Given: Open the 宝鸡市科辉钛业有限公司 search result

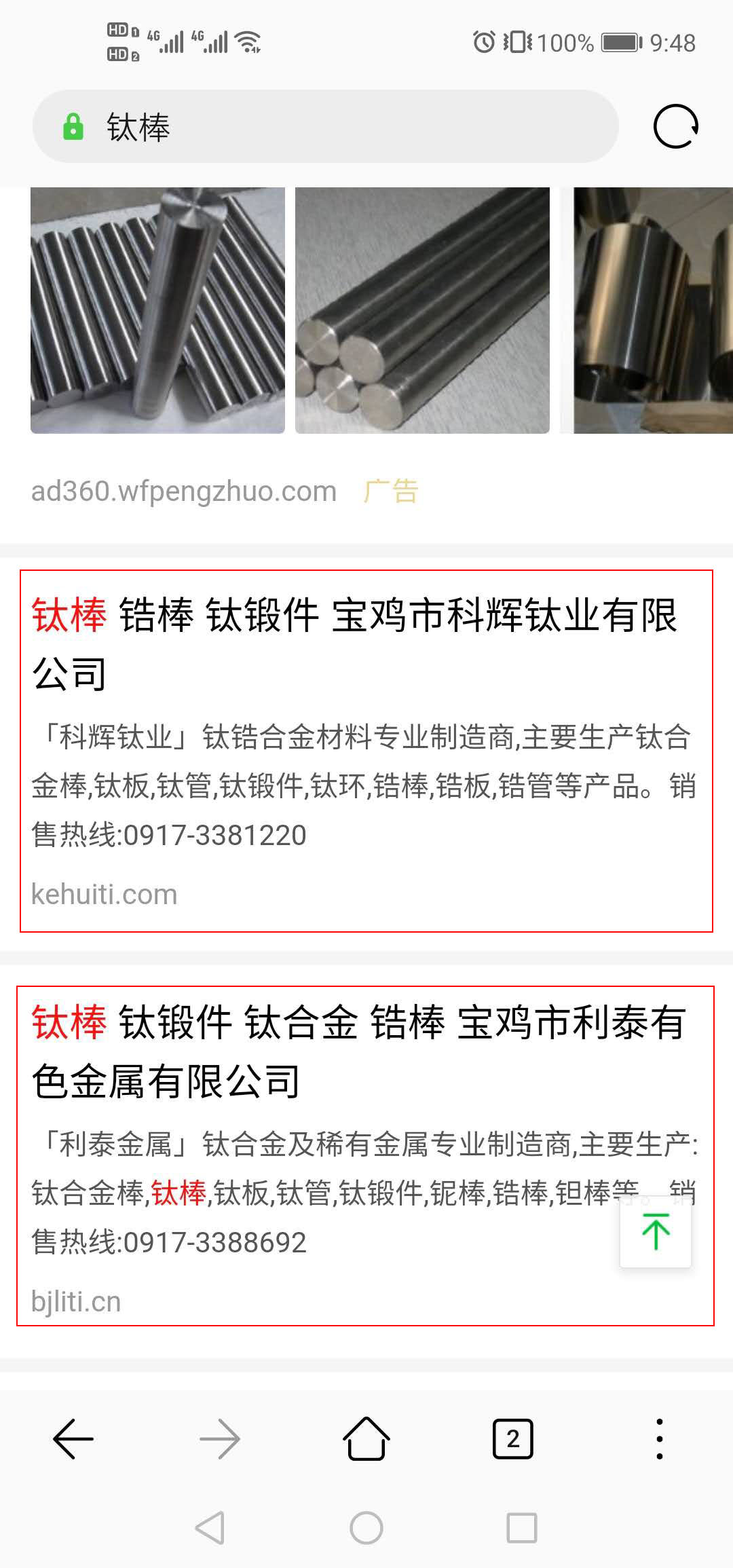Looking at the screenshot, I should [354, 643].
